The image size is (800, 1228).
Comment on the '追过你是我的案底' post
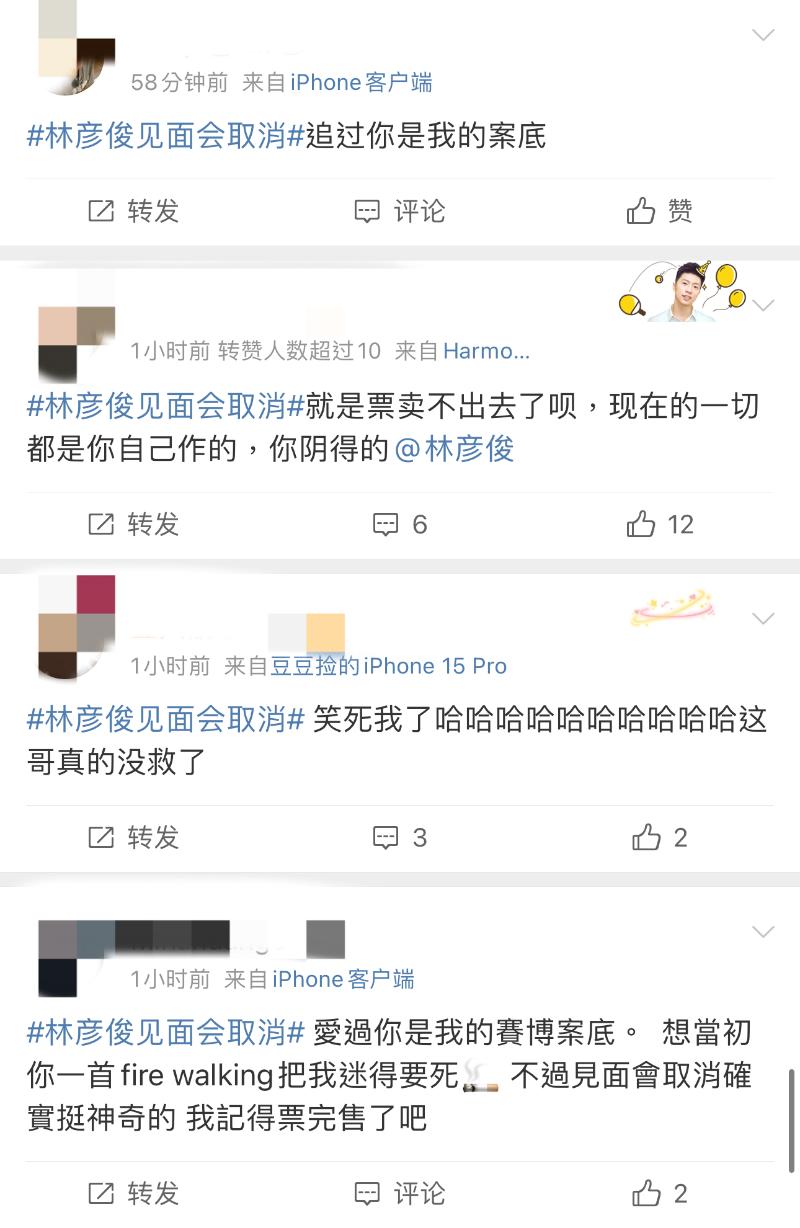coord(400,211)
